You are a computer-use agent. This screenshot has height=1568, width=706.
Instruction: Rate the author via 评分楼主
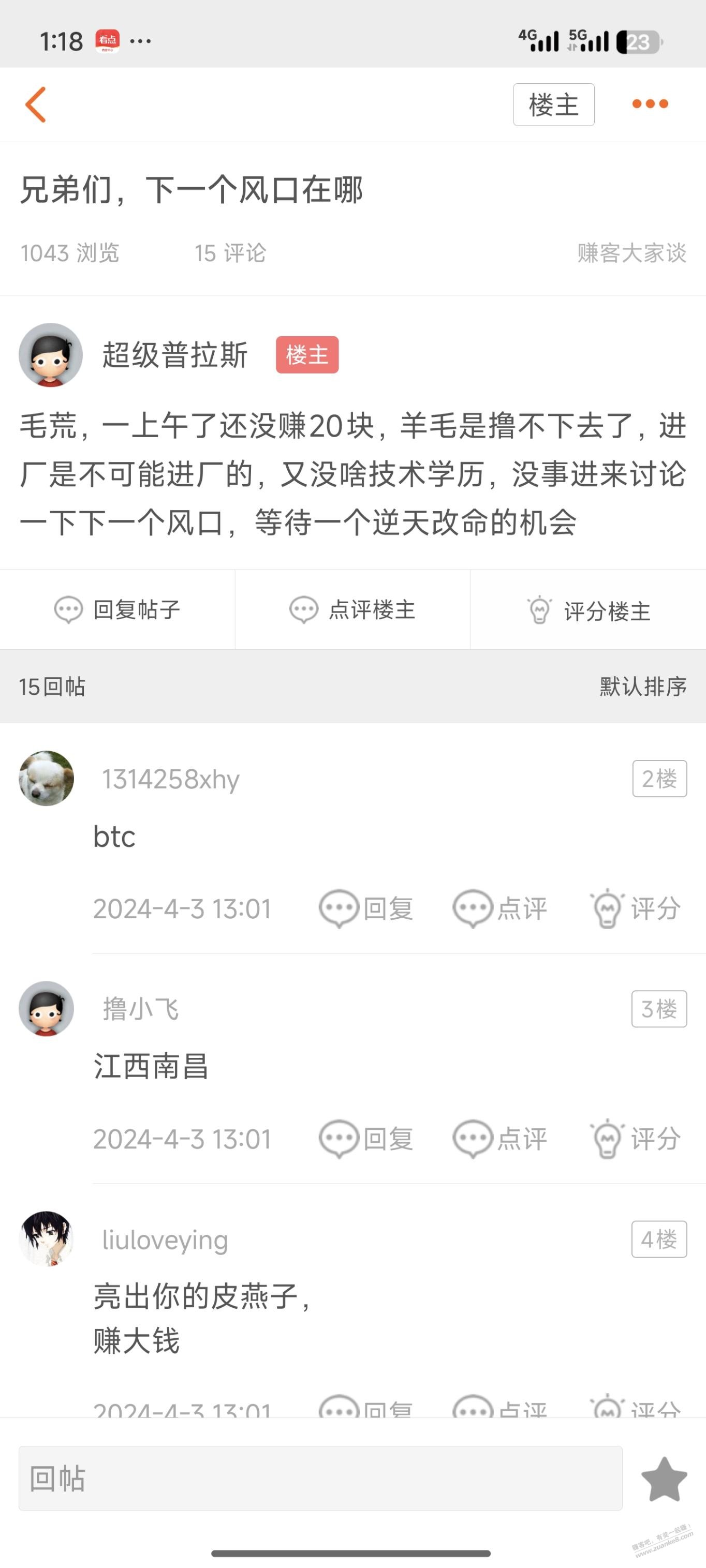coord(589,610)
